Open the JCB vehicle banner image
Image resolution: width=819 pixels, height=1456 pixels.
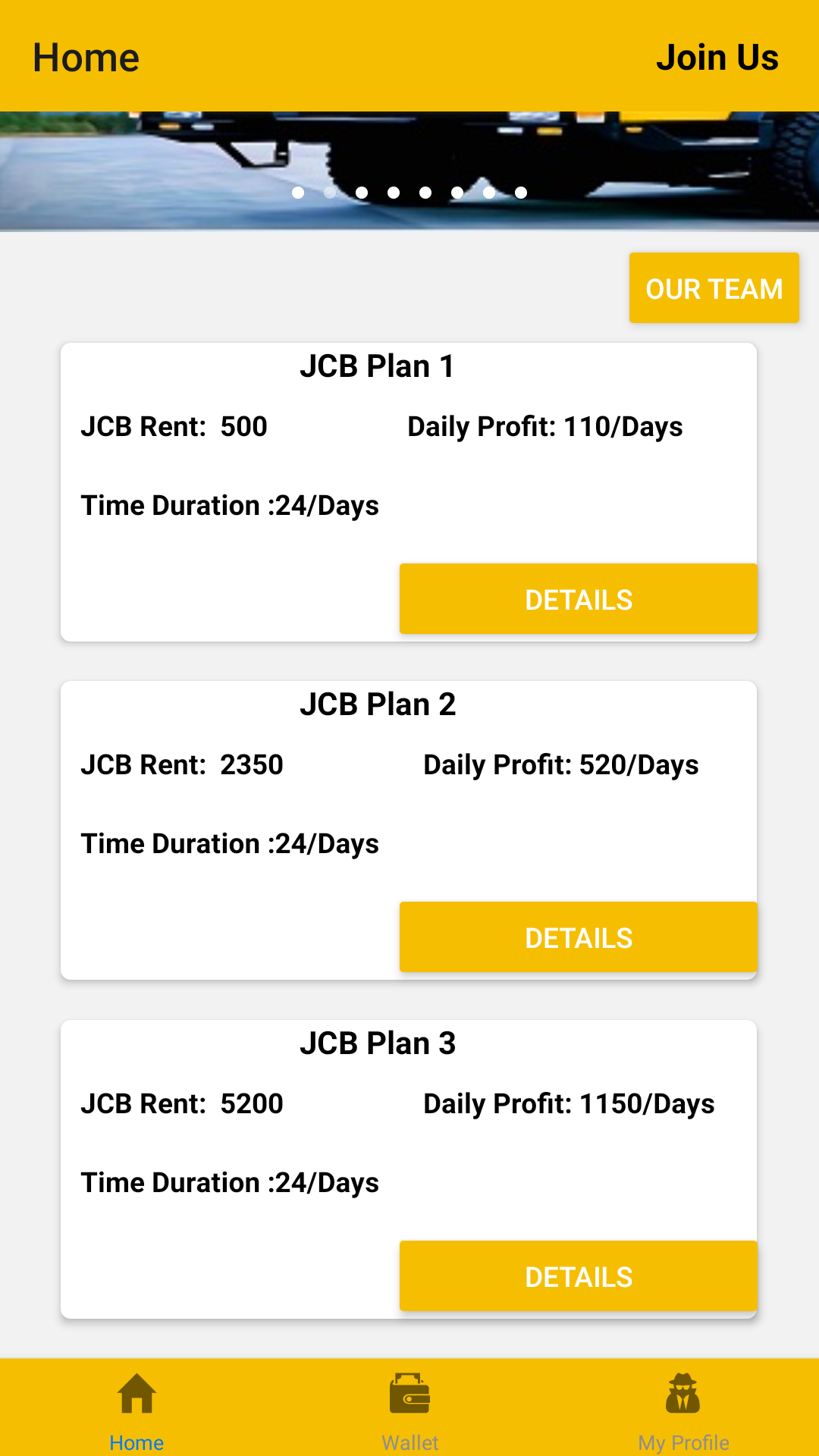[x=409, y=152]
